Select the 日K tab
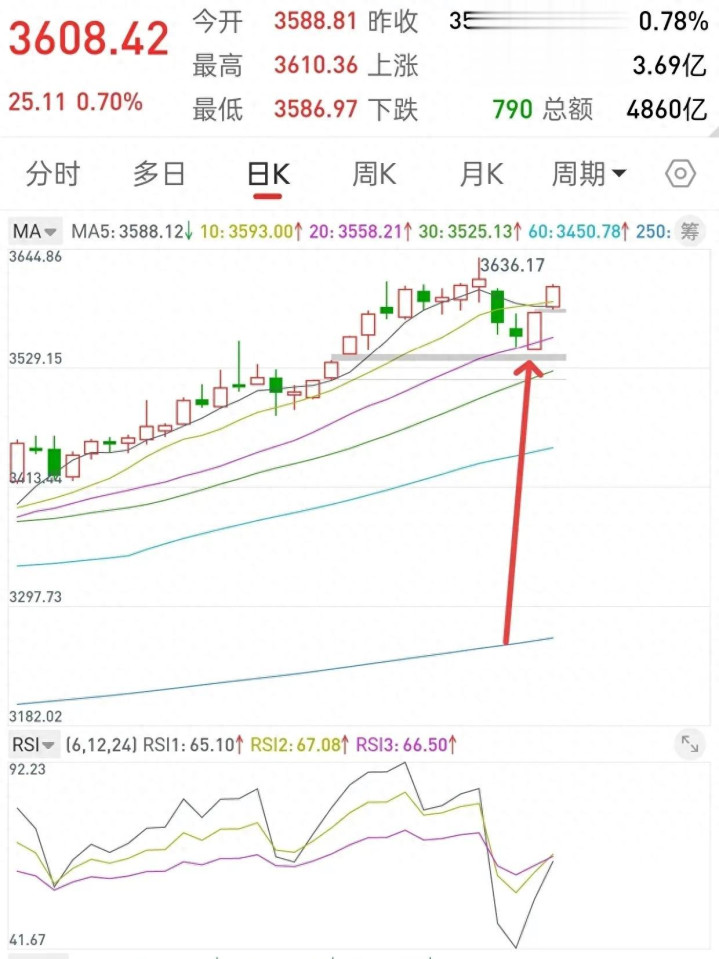The width and height of the screenshot is (719, 959). [x=267, y=174]
